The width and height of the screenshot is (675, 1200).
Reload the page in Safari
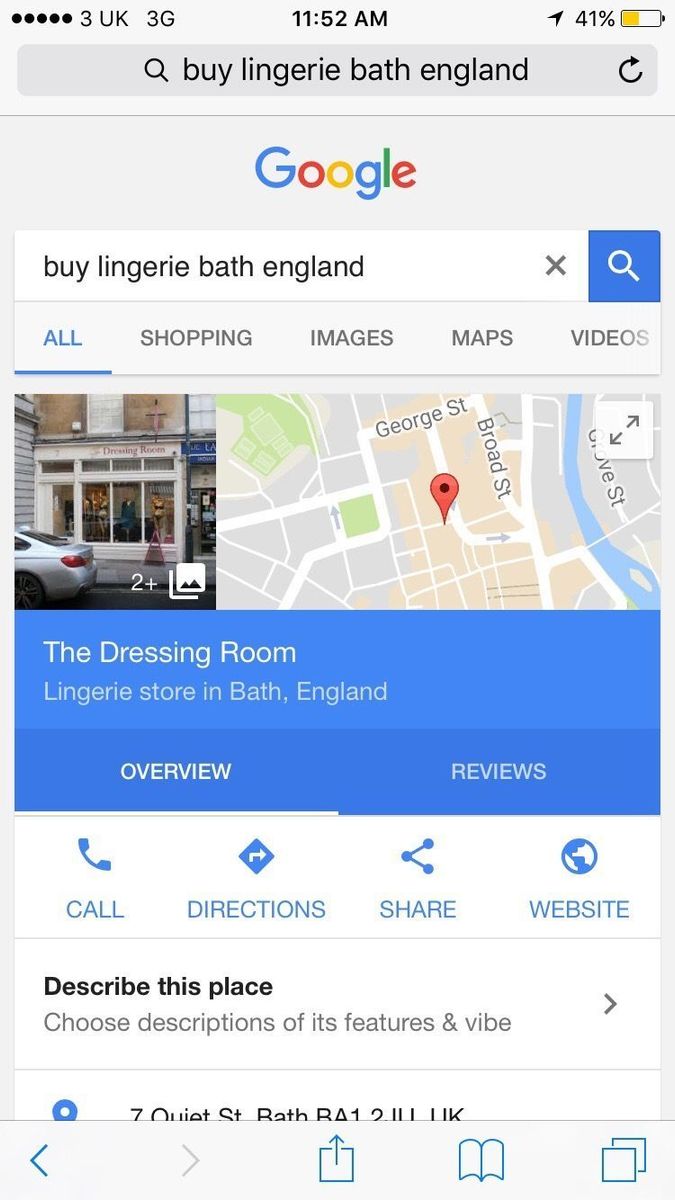pyautogui.click(x=630, y=71)
